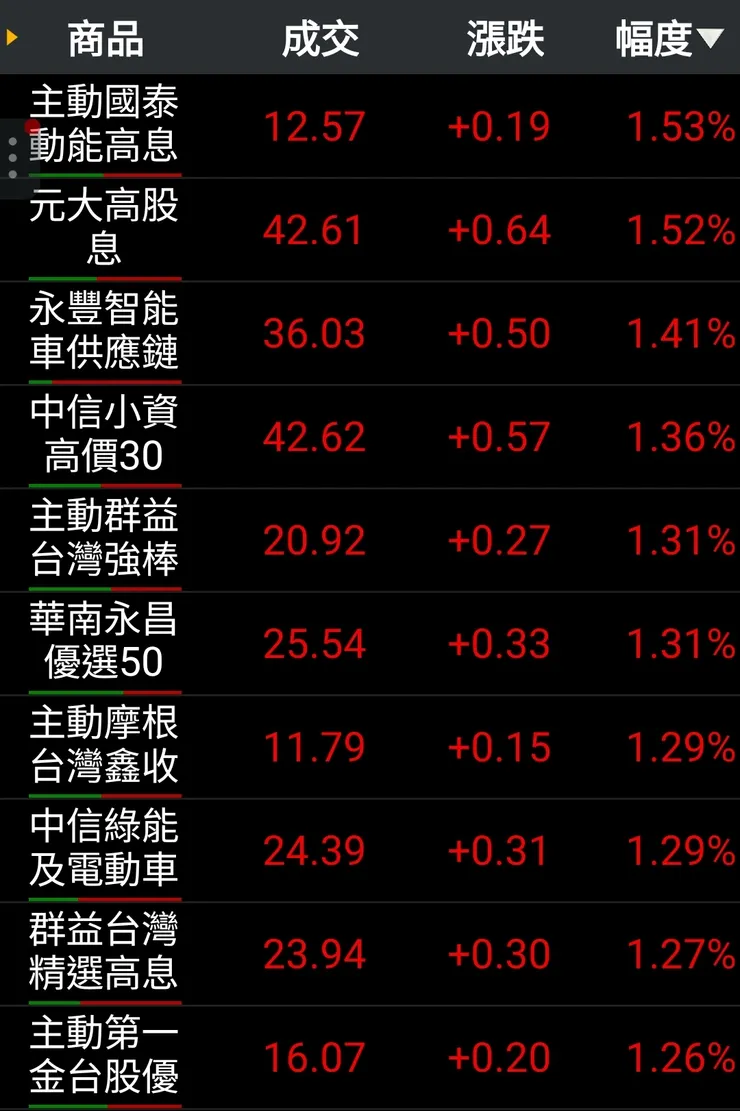Open the three-dot side handle menu

pyautogui.click(x=13, y=158)
